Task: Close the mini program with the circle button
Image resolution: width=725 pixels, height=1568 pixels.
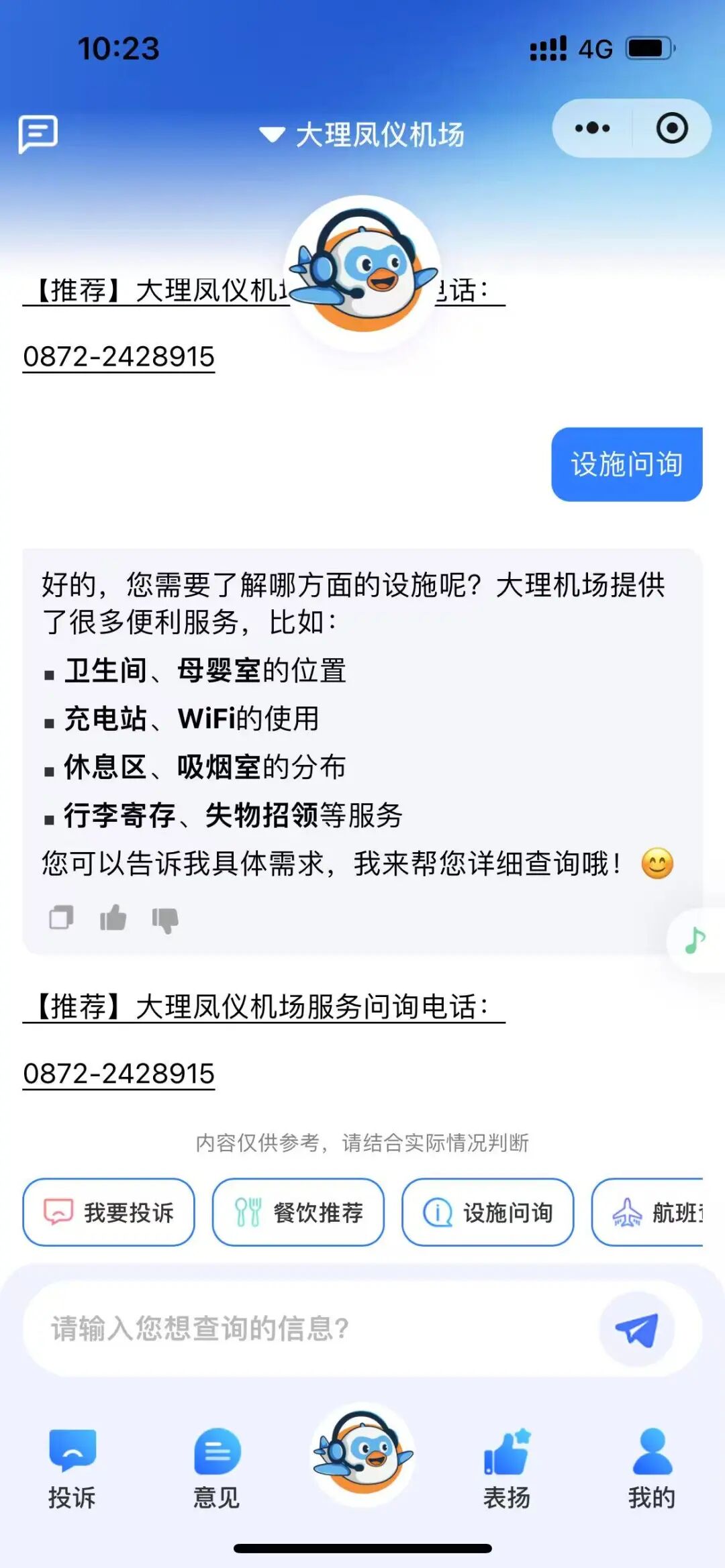Action: point(671,128)
